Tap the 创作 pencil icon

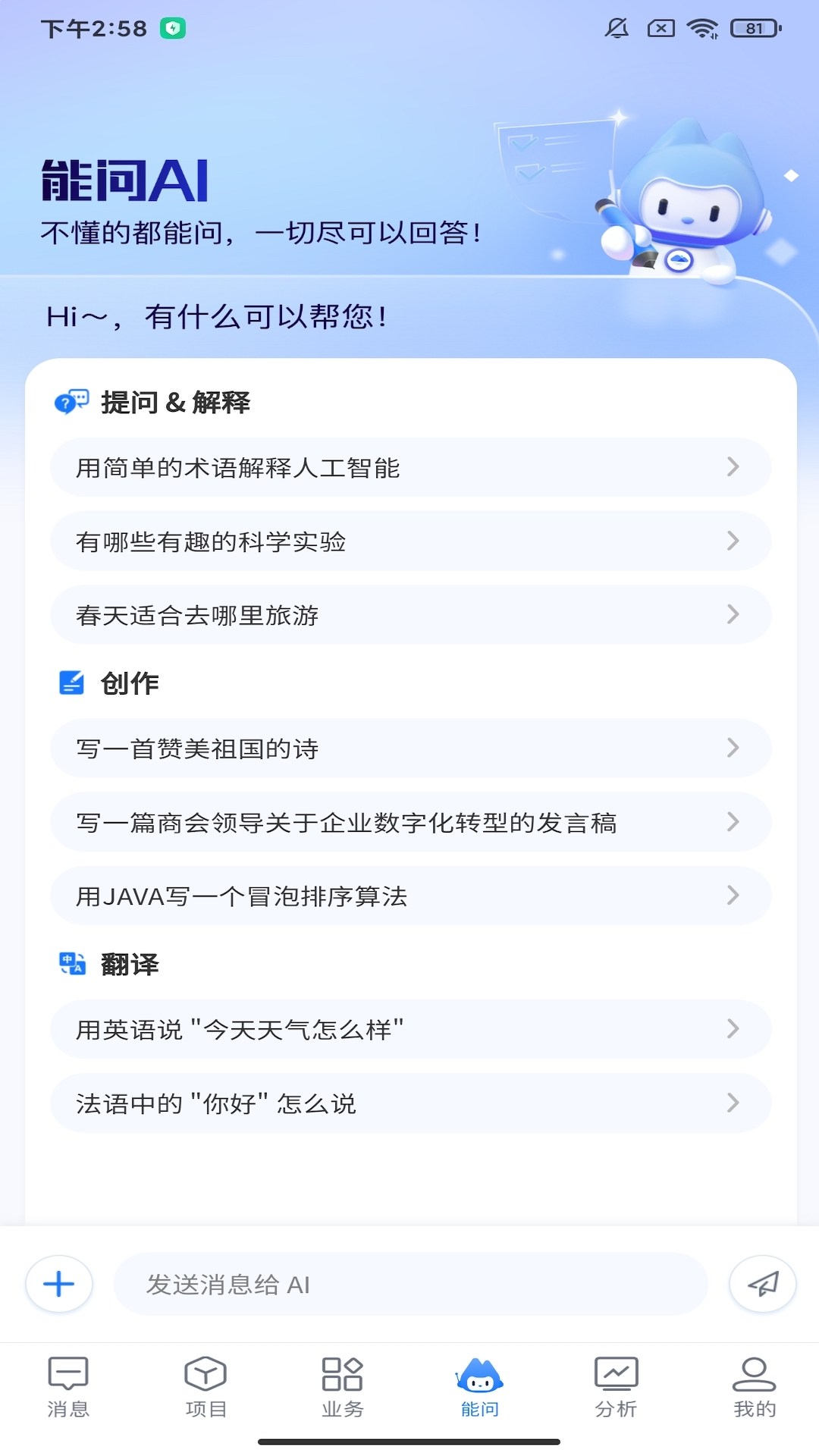click(71, 682)
